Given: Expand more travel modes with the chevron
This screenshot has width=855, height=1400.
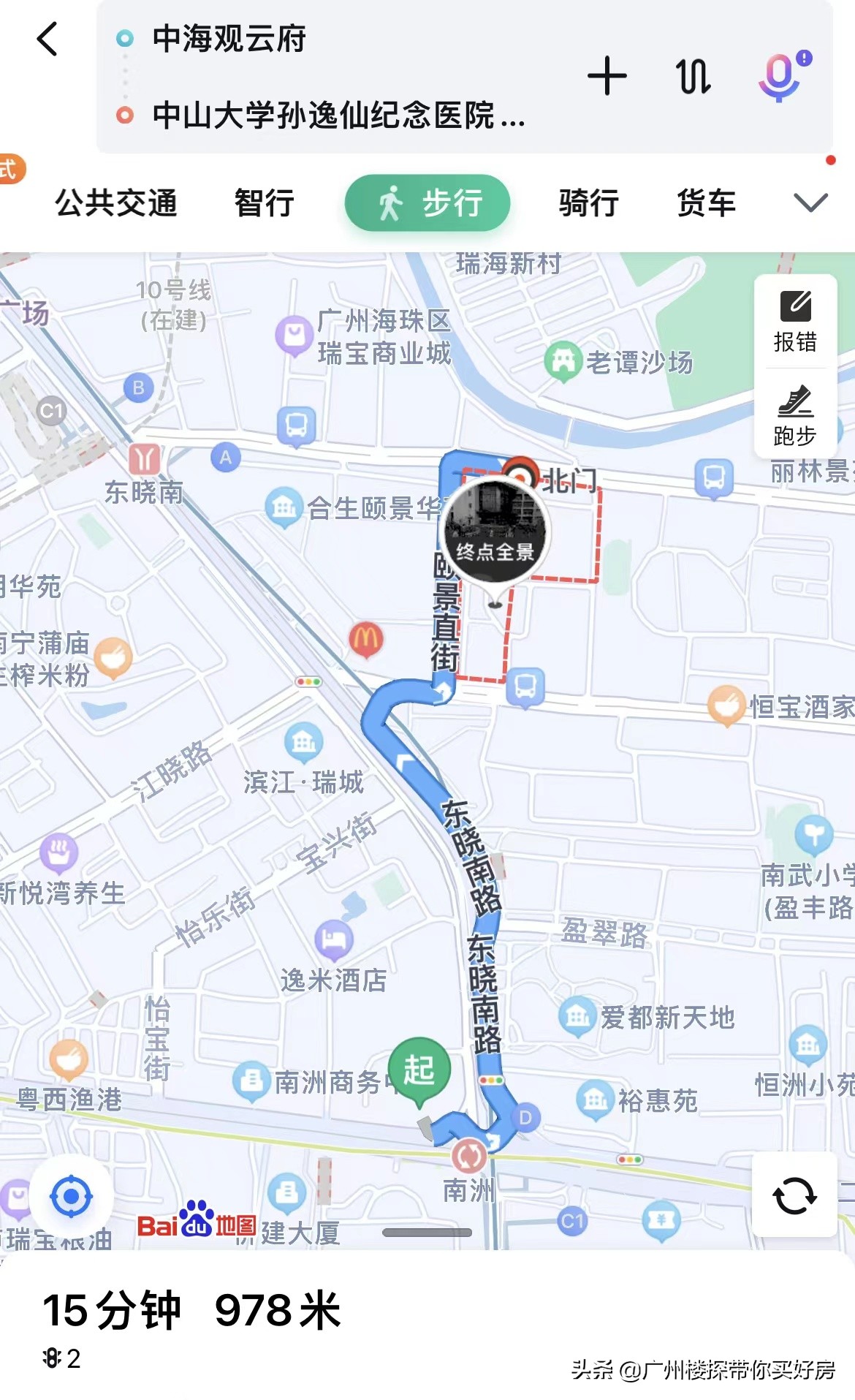Looking at the screenshot, I should (x=808, y=206).
